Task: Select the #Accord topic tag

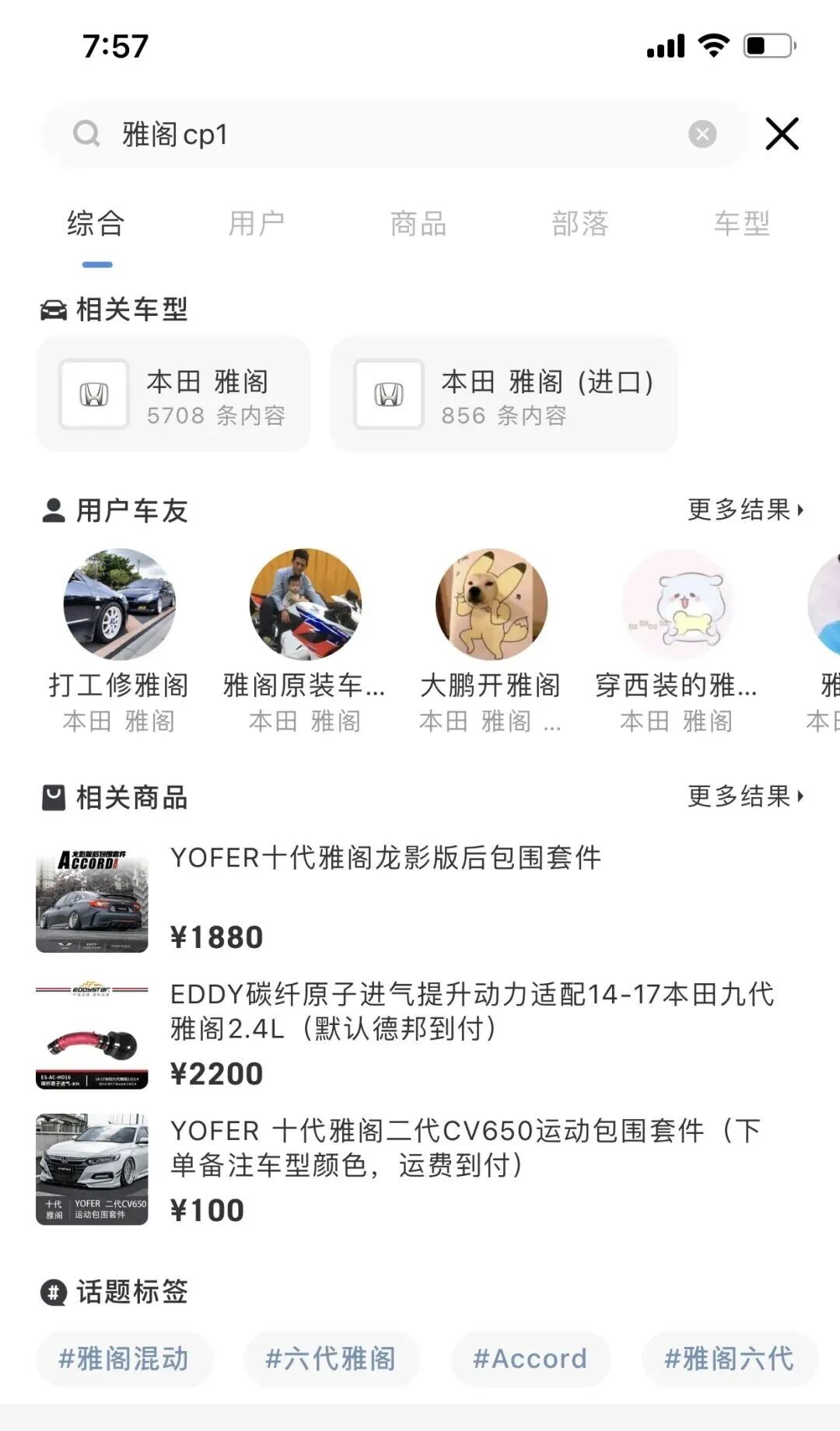Action: pos(530,1359)
